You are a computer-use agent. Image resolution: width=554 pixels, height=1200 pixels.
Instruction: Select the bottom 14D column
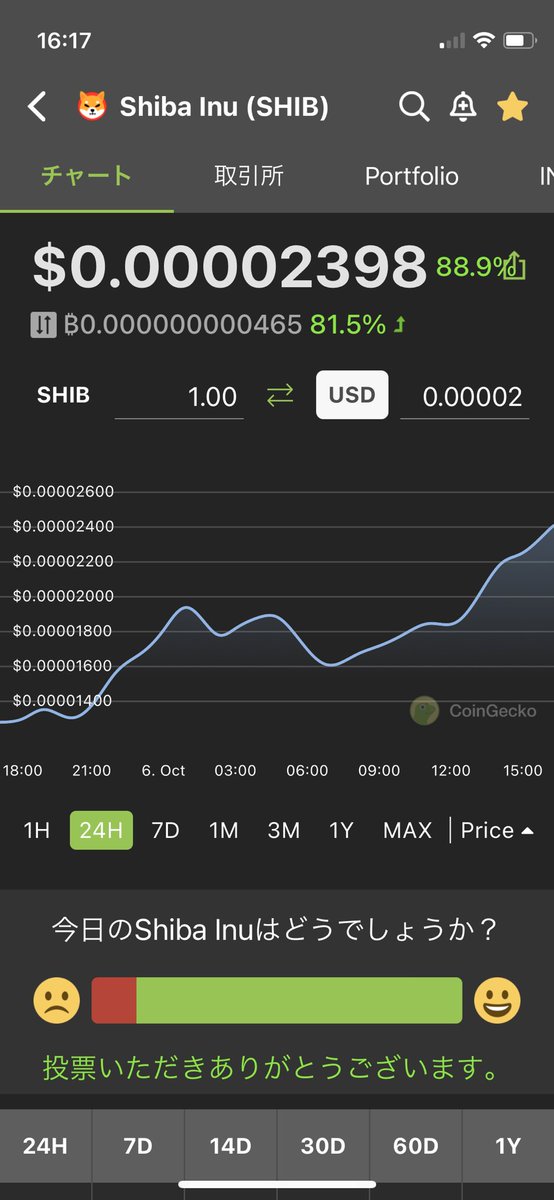pos(230,1146)
